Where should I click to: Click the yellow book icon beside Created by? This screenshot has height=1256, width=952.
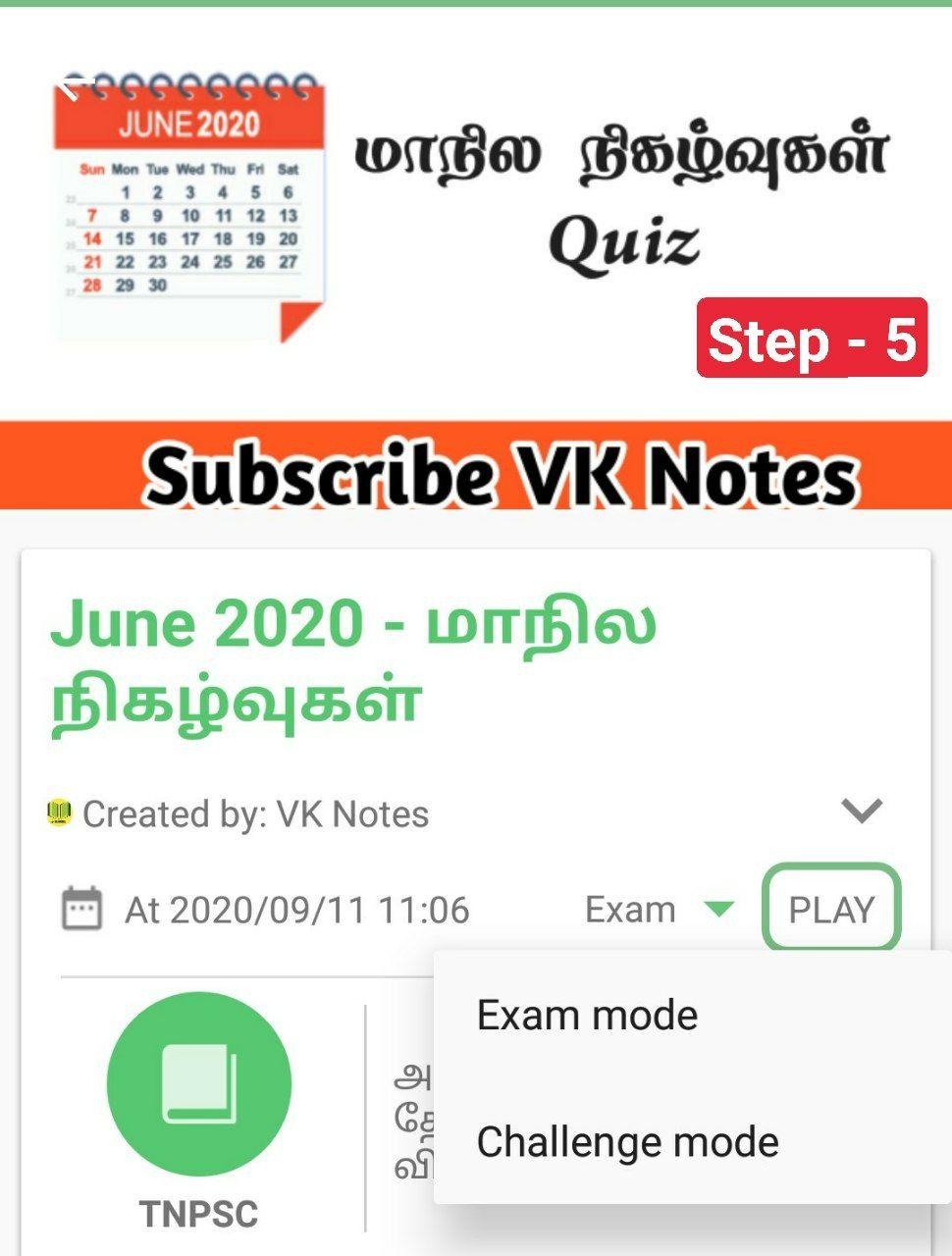click(x=59, y=812)
